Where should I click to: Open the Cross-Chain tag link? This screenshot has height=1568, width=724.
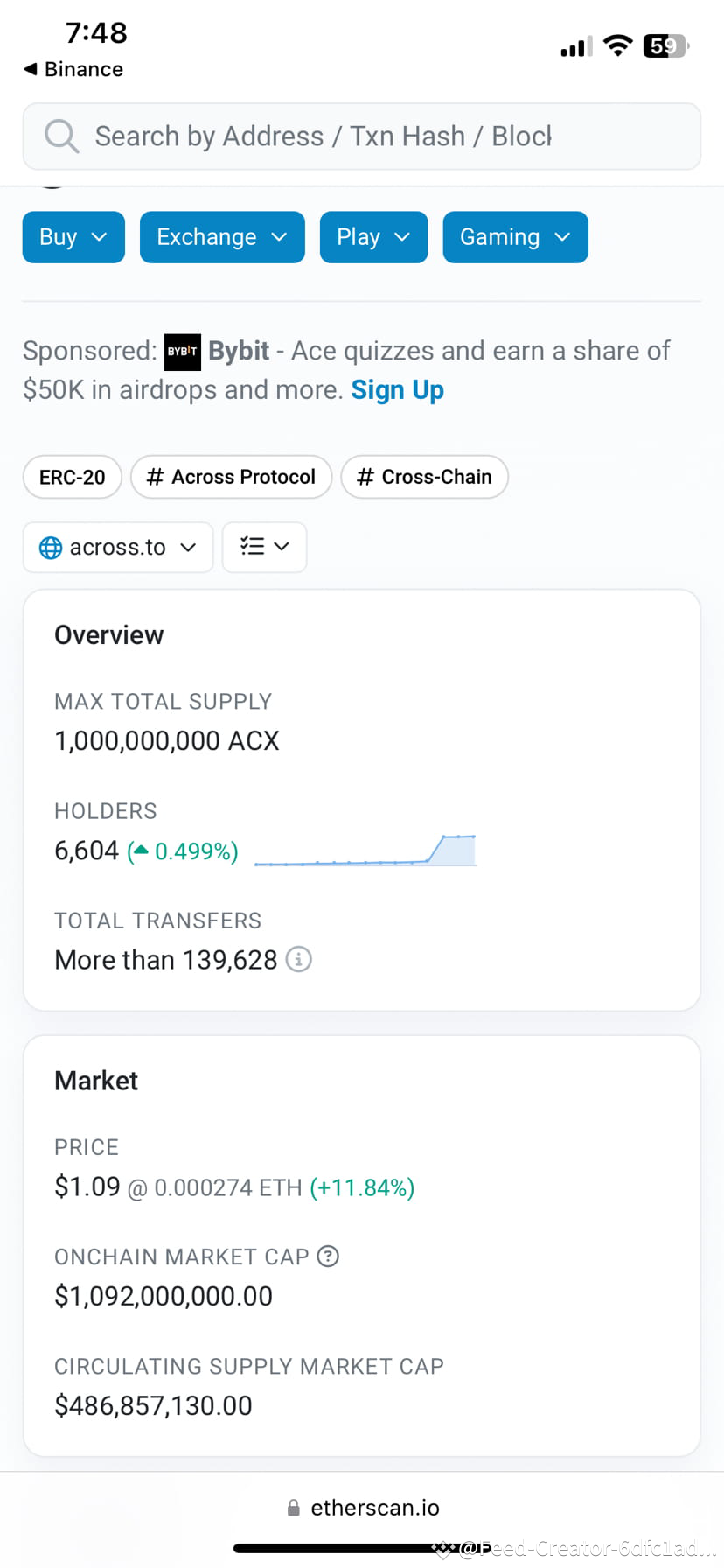(424, 477)
